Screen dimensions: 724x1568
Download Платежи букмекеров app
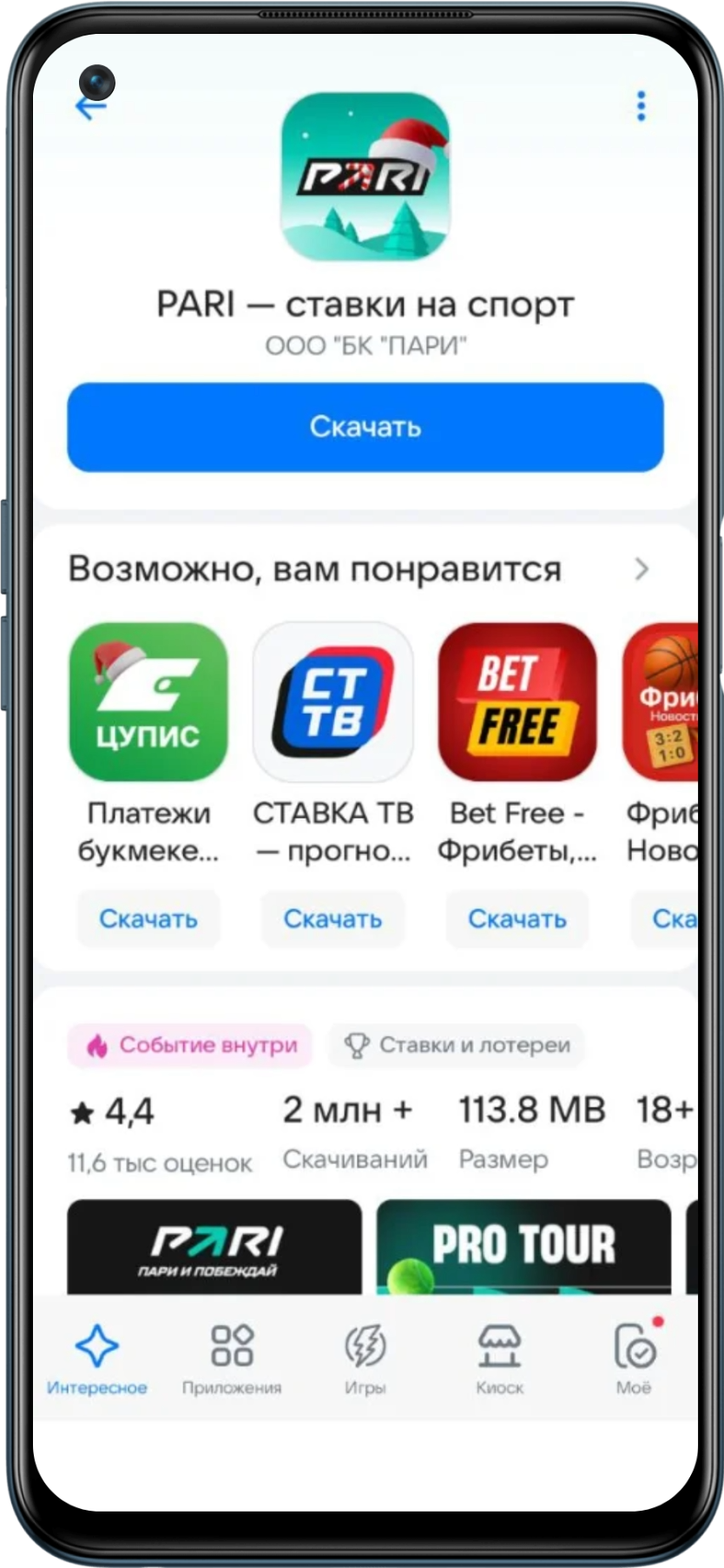148,919
